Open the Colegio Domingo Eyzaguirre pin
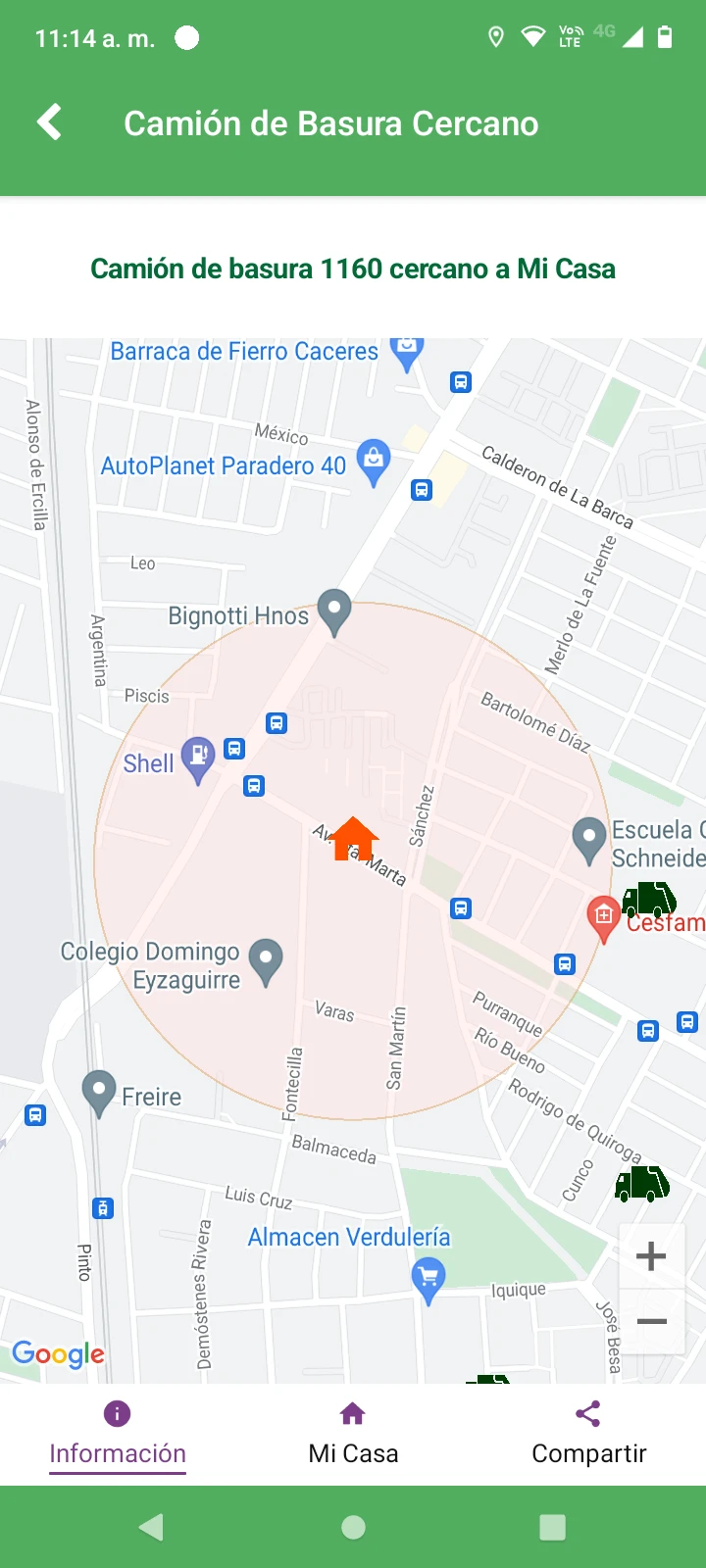706x1568 pixels. click(266, 960)
